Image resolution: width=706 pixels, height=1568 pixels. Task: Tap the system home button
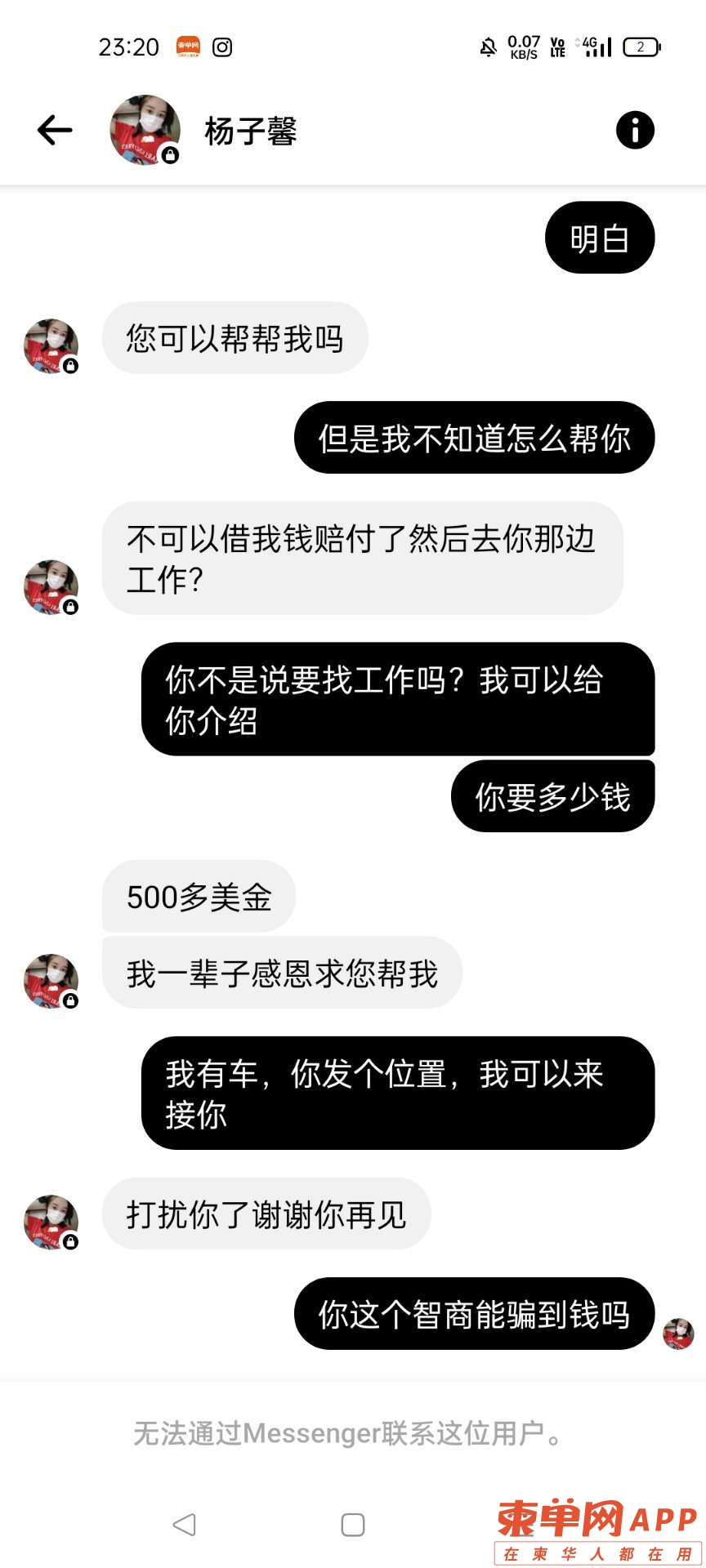point(353,1524)
